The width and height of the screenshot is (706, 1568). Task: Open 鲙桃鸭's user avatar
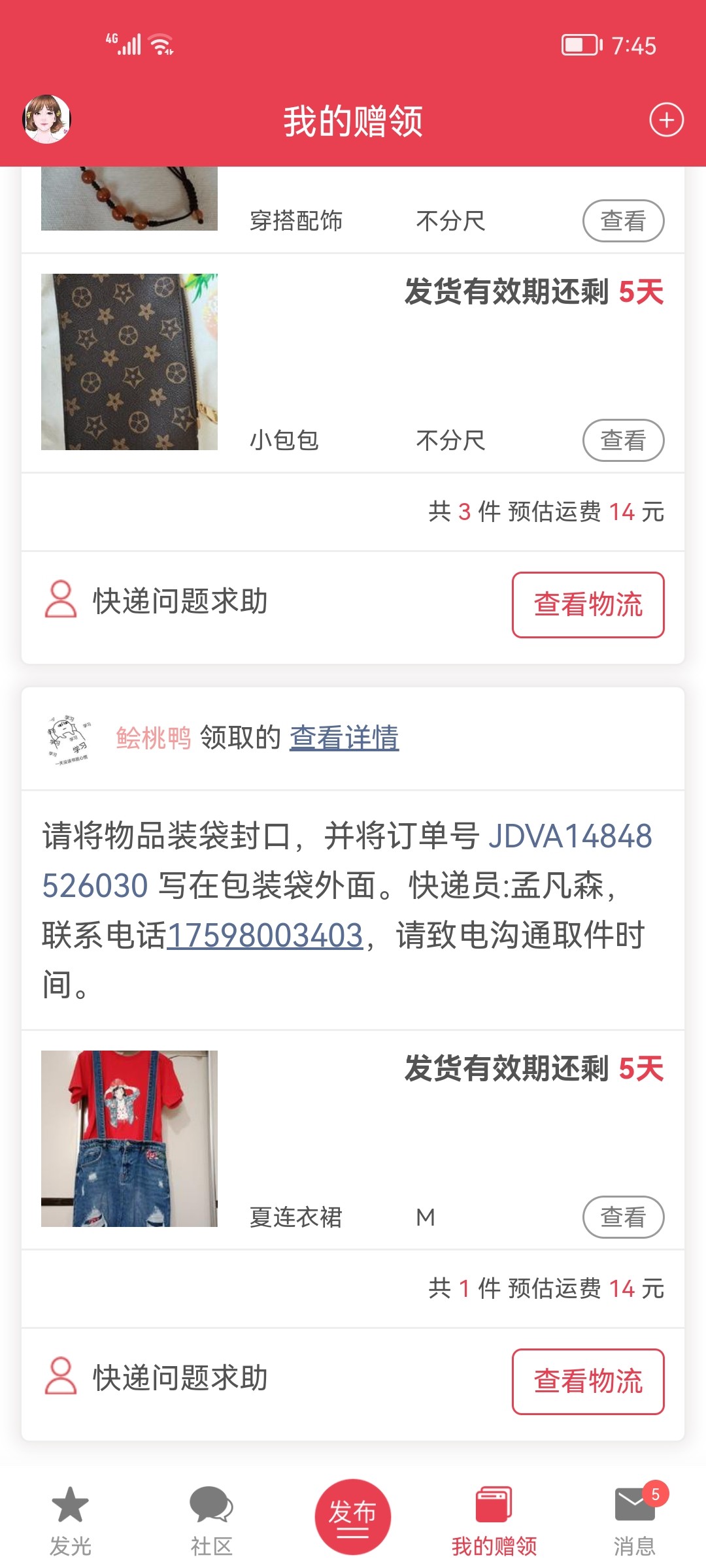69,739
